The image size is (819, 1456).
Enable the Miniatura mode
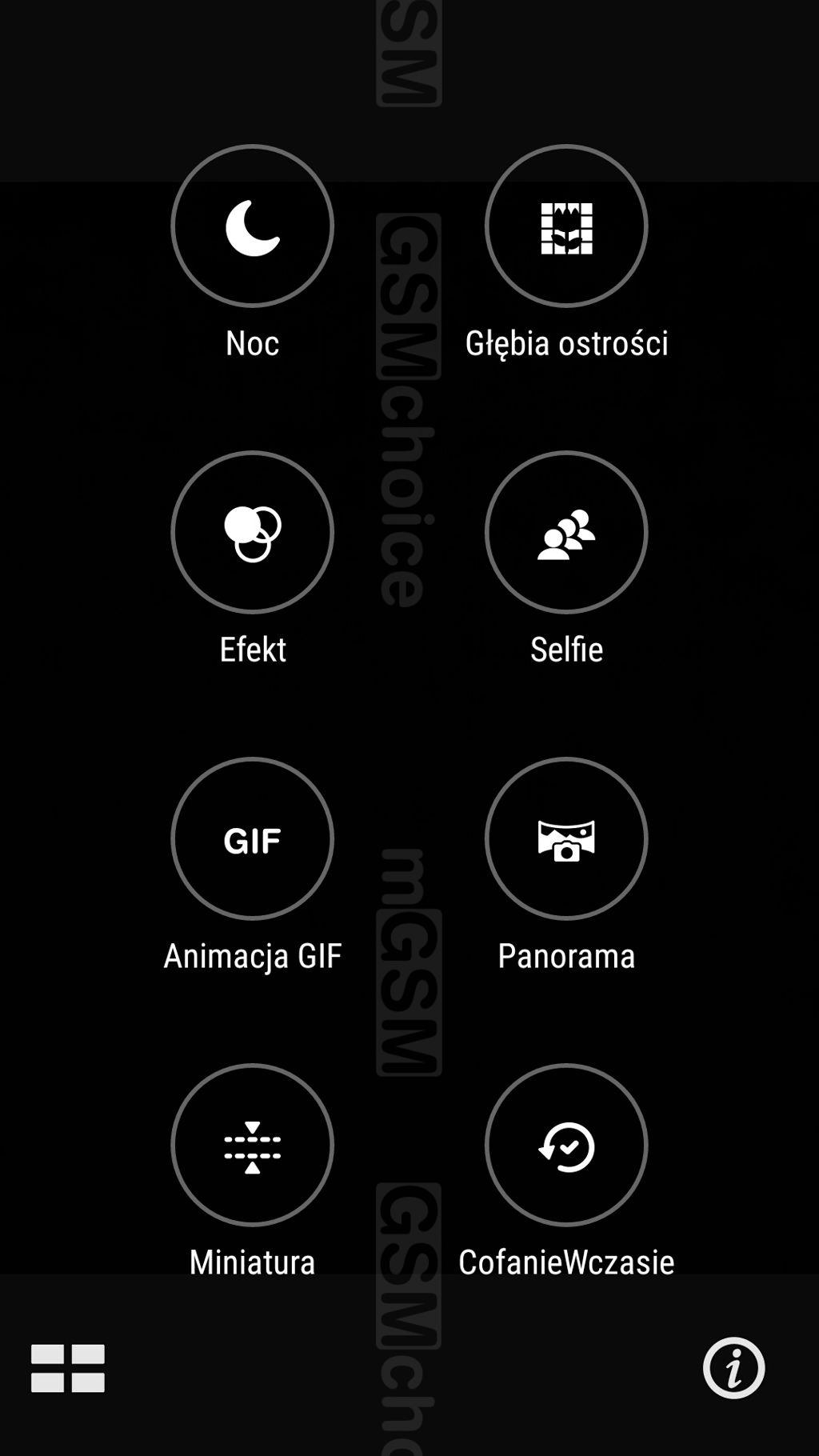(252, 1146)
